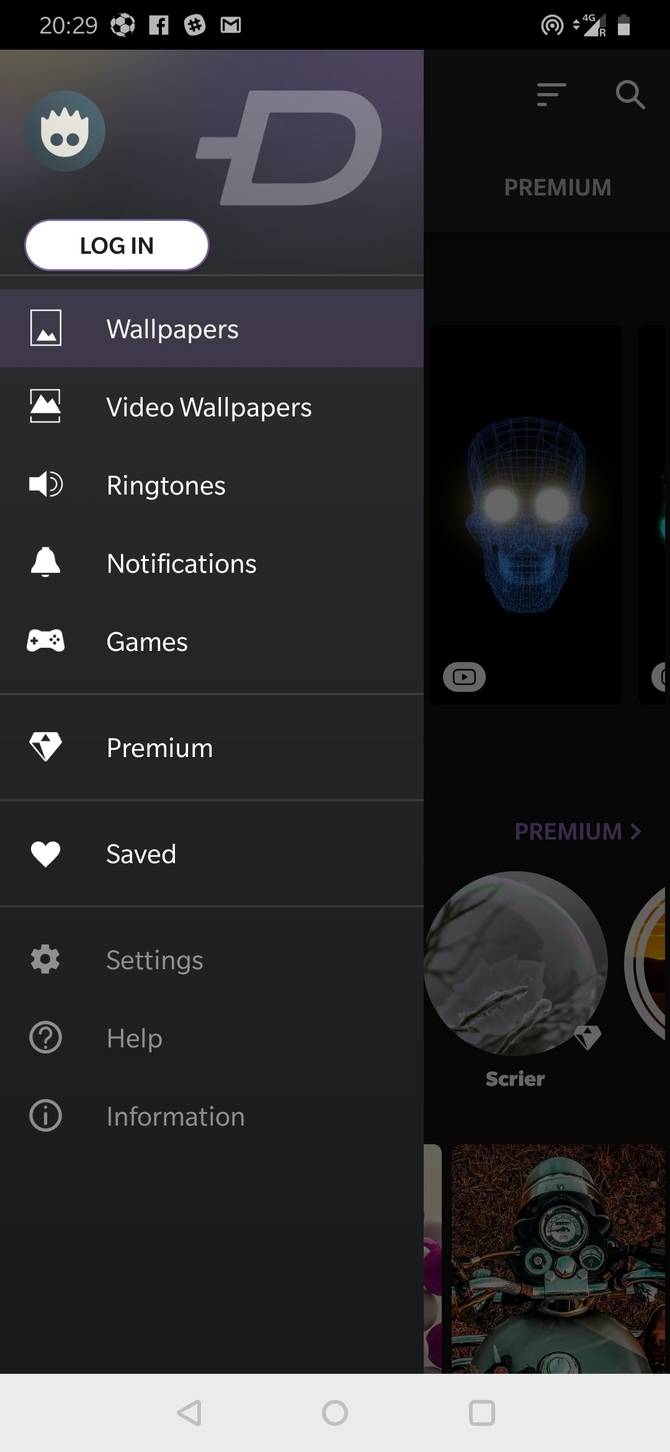The image size is (670, 1452).
Task: Tap the LOG IN button
Action: pos(116,246)
